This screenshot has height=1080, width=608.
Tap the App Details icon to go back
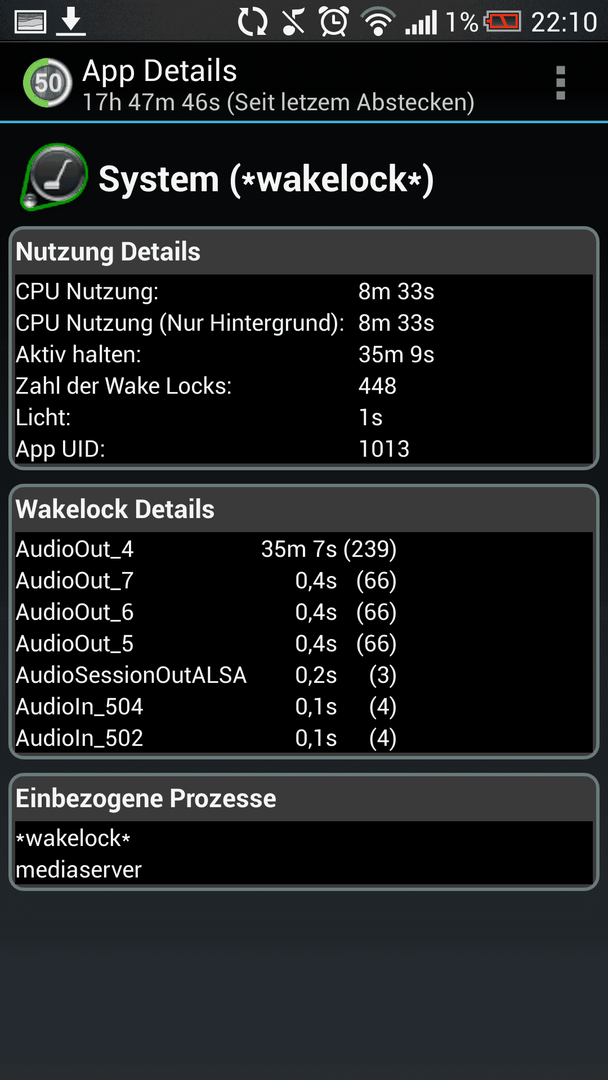click(48, 83)
